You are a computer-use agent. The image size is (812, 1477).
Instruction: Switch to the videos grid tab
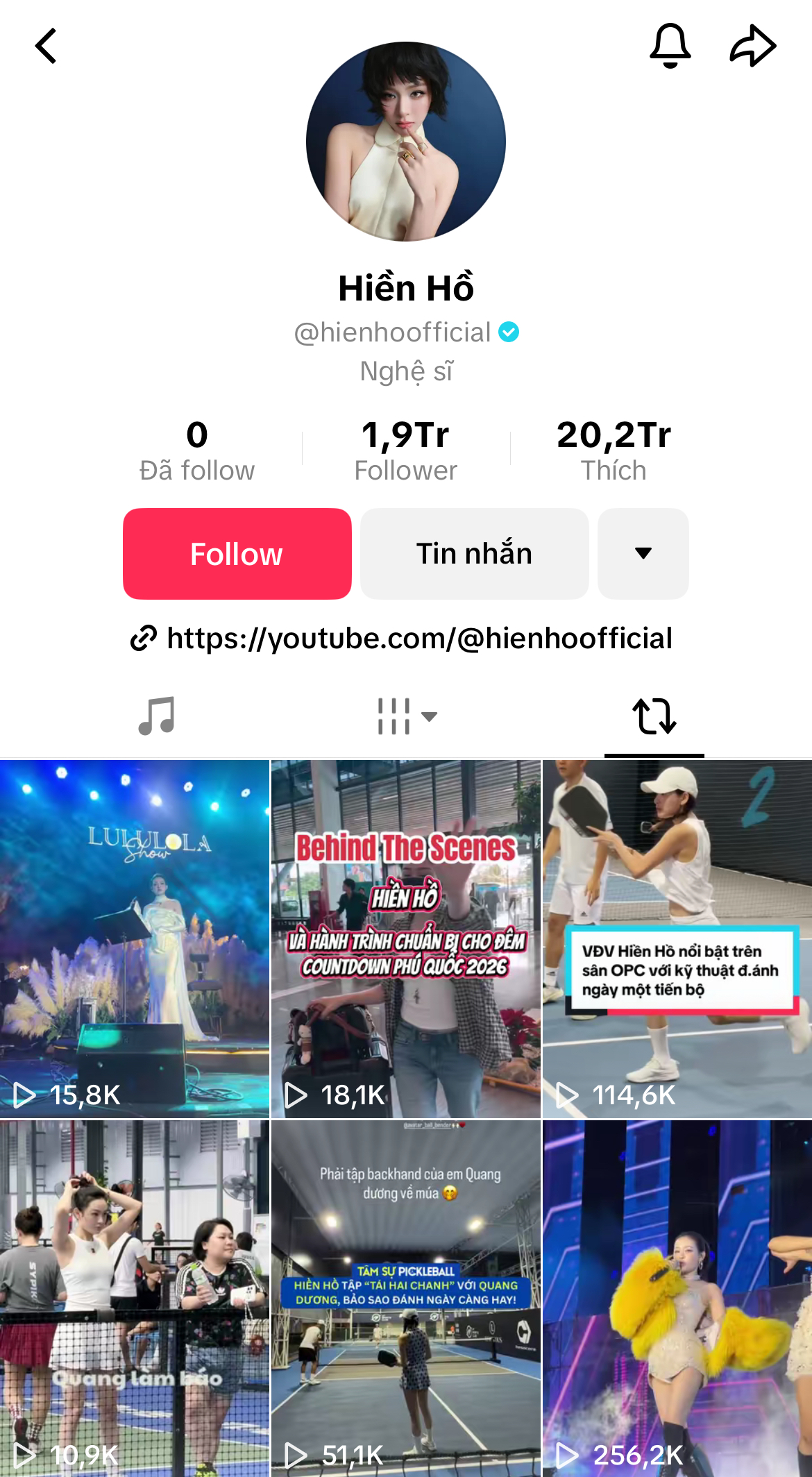[406, 716]
